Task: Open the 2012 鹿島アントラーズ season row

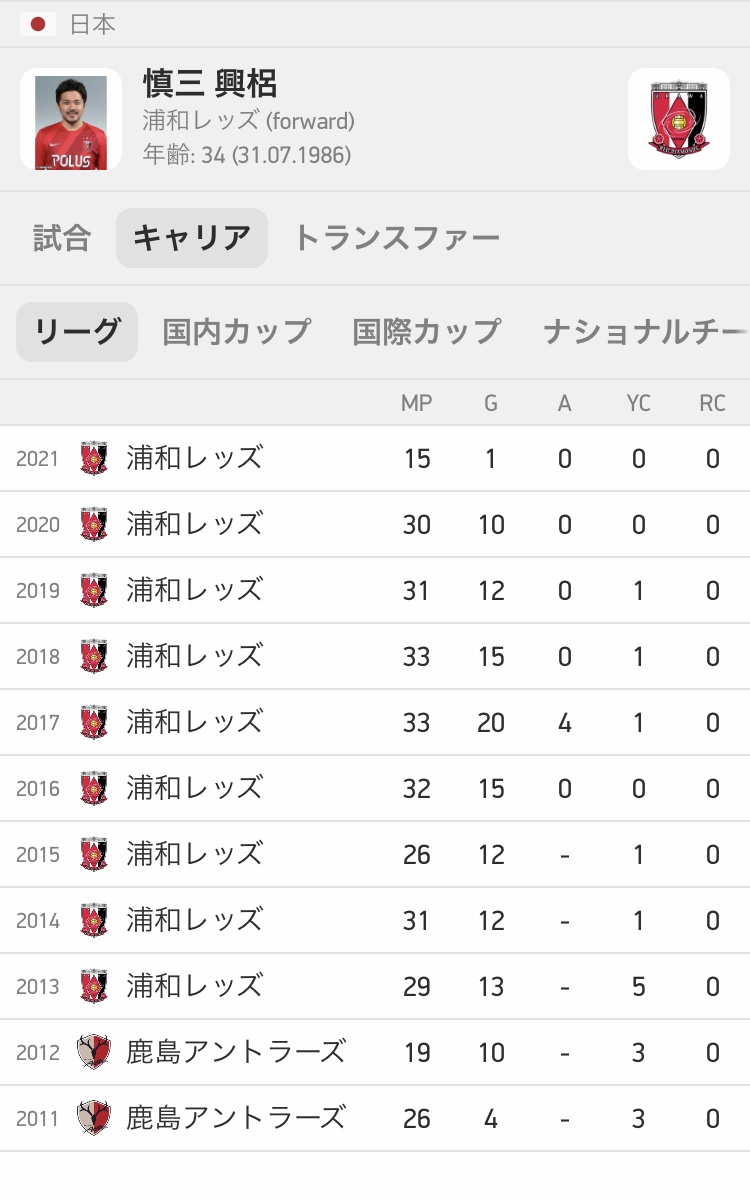Action: (x=375, y=1053)
